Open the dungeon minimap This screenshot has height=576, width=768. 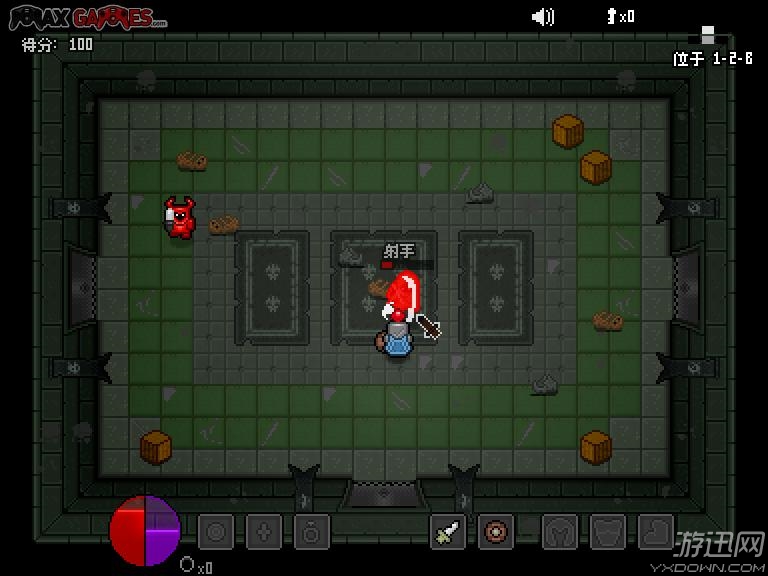tap(708, 35)
